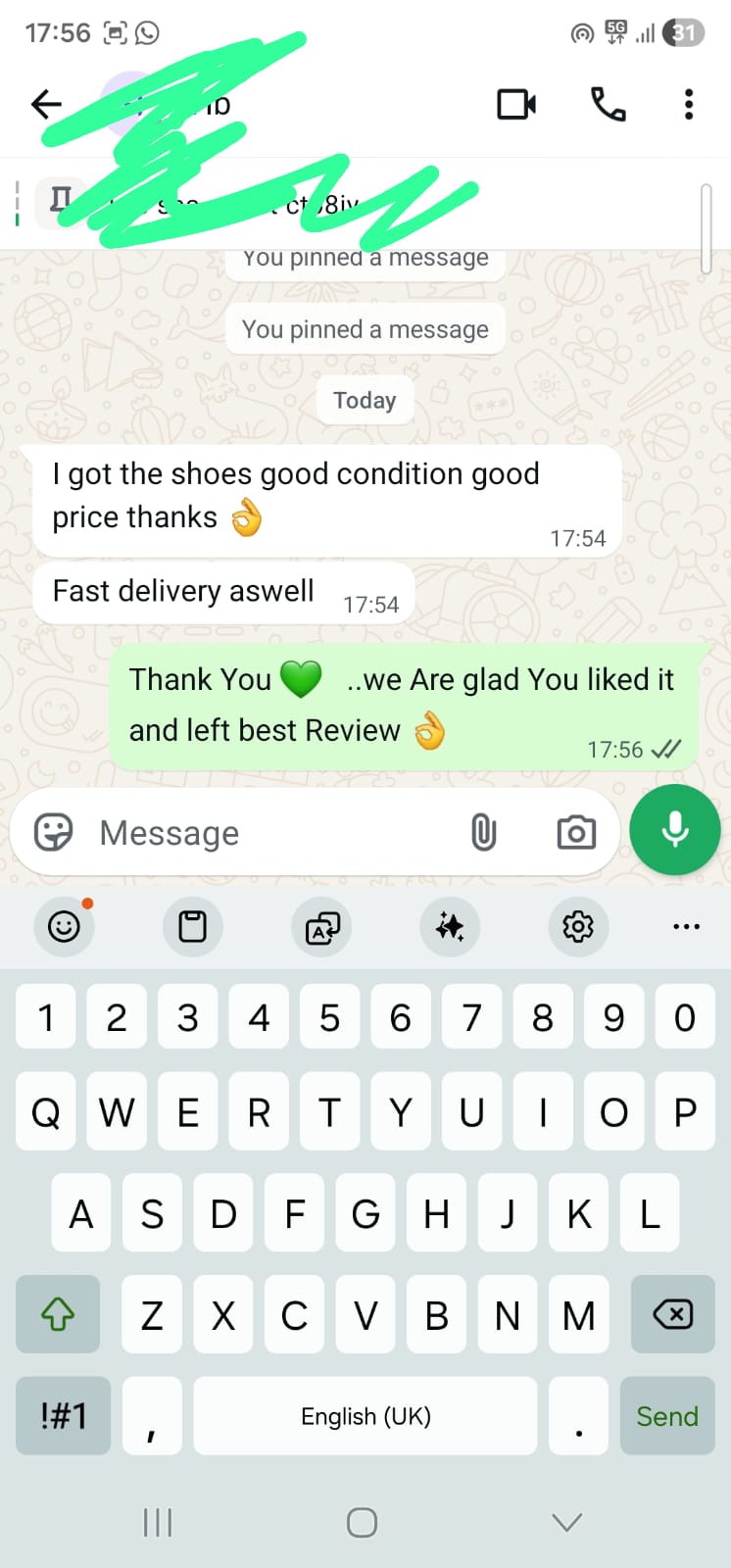Screen dimensions: 731x1568
Task: Hide the keyboard with the down chevron
Action: (567, 1522)
